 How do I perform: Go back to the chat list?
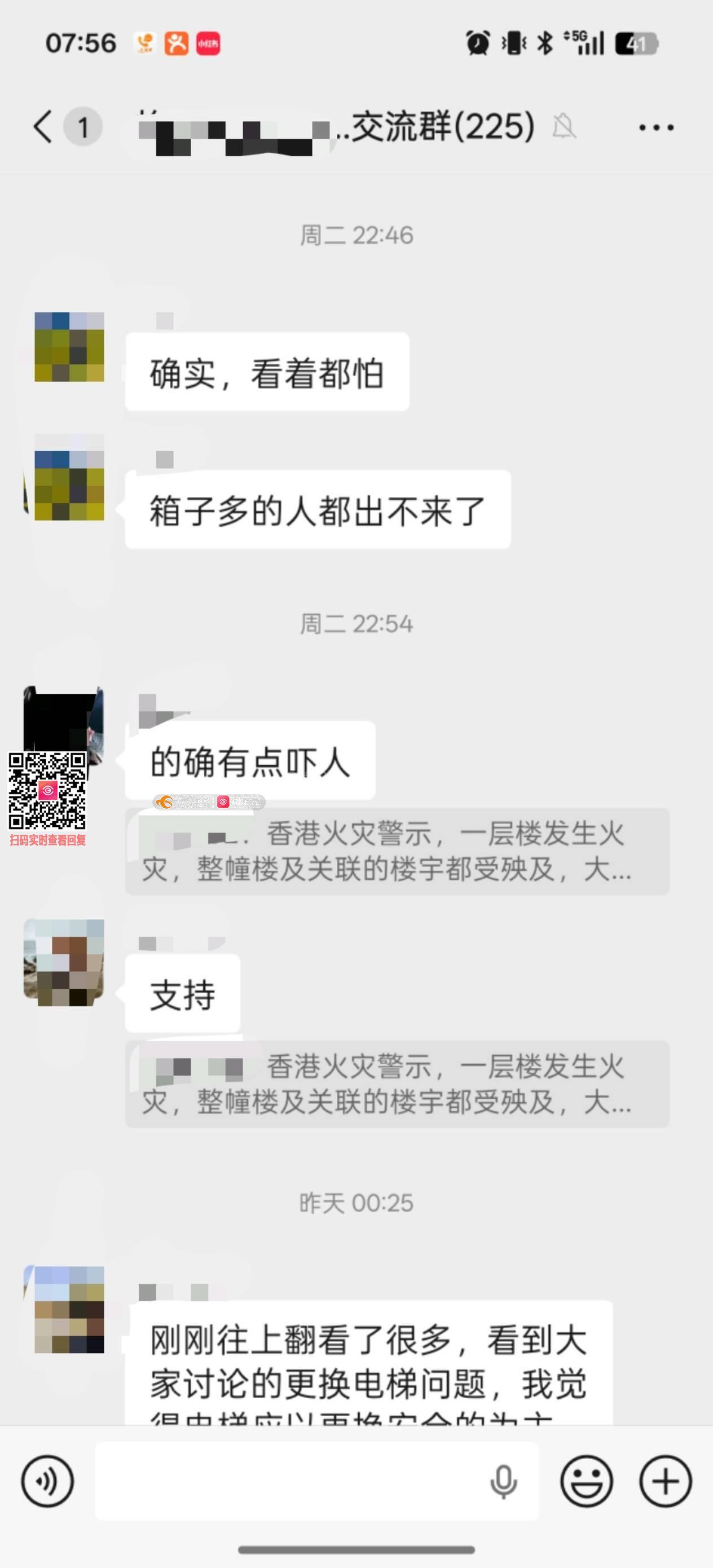pos(43,126)
